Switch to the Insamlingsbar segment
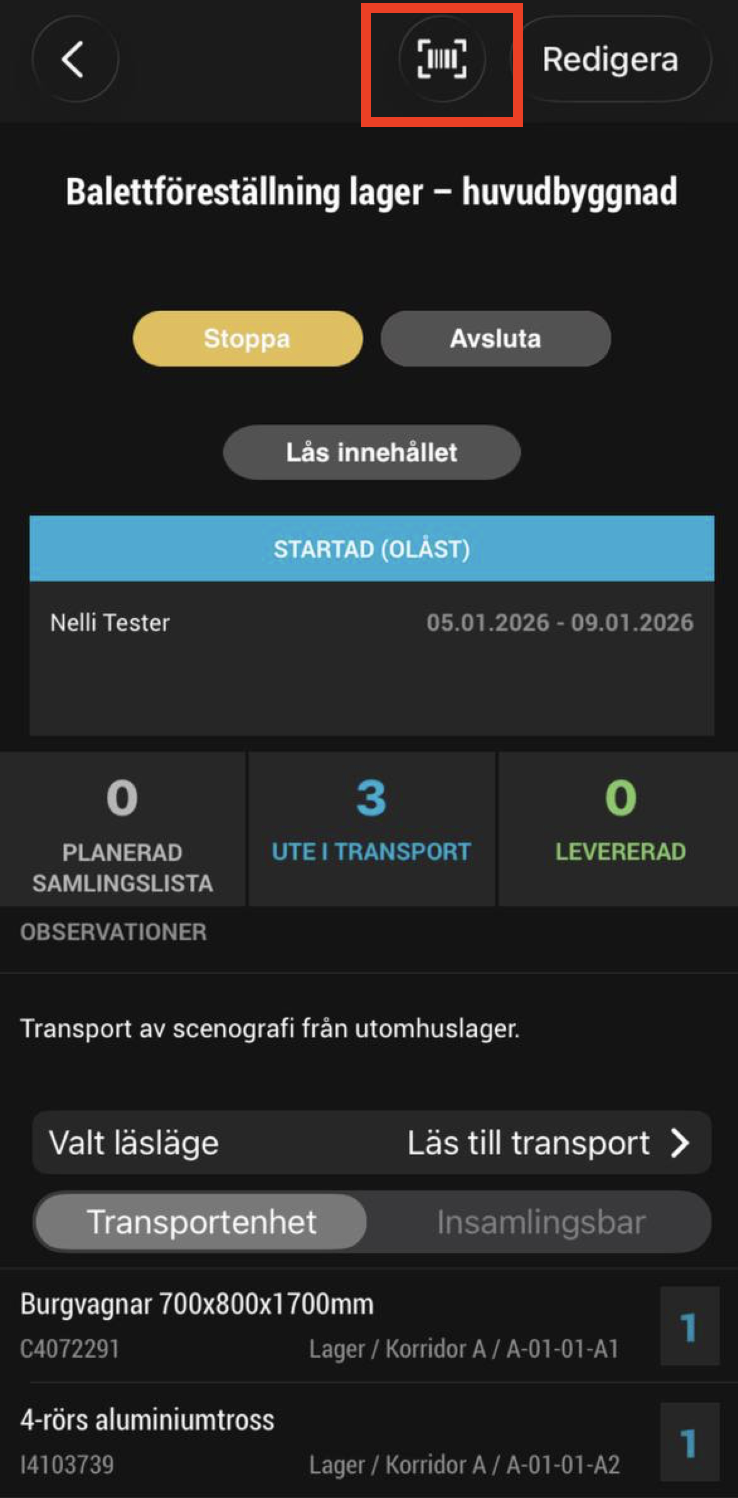Image resolution: width=738 pixels, height=1498 pixels. (x=540, y=1222)
